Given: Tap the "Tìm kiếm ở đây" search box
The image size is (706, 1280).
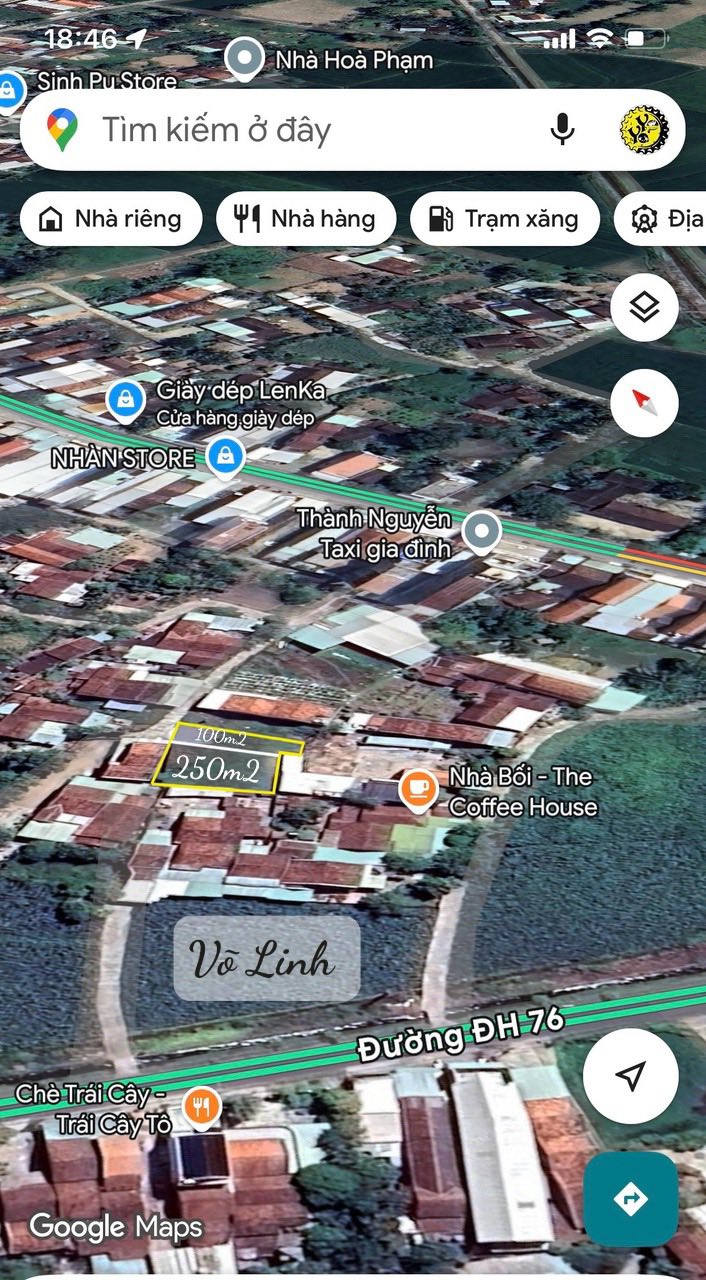Looking at the screenshot, I should click(x=300, y=130).
